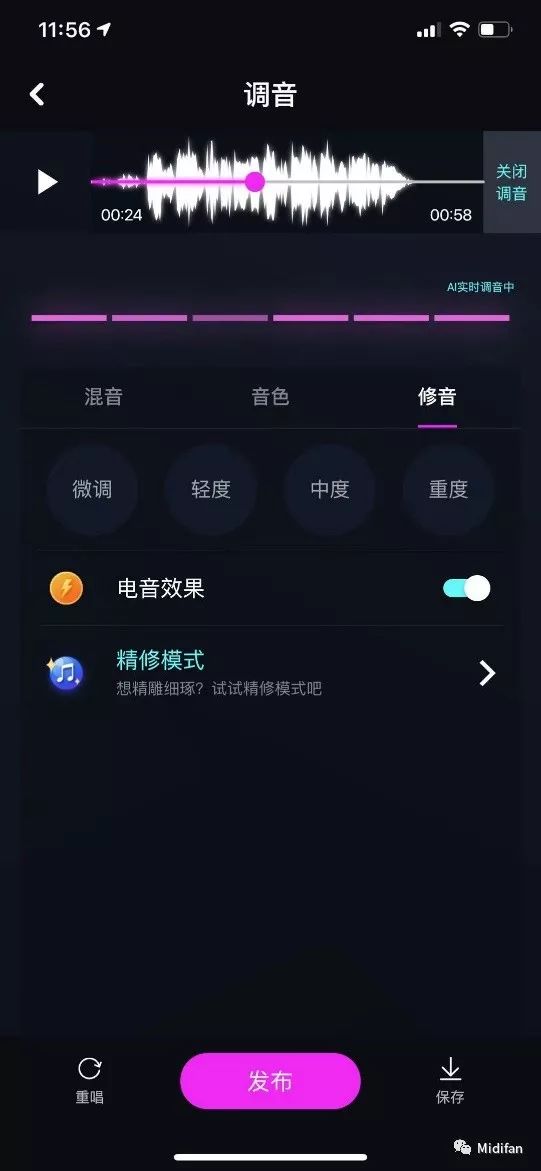Viewport: 541px width, 1171px height.
Task: Save the recording with 保存
Action: (450, 1081)
